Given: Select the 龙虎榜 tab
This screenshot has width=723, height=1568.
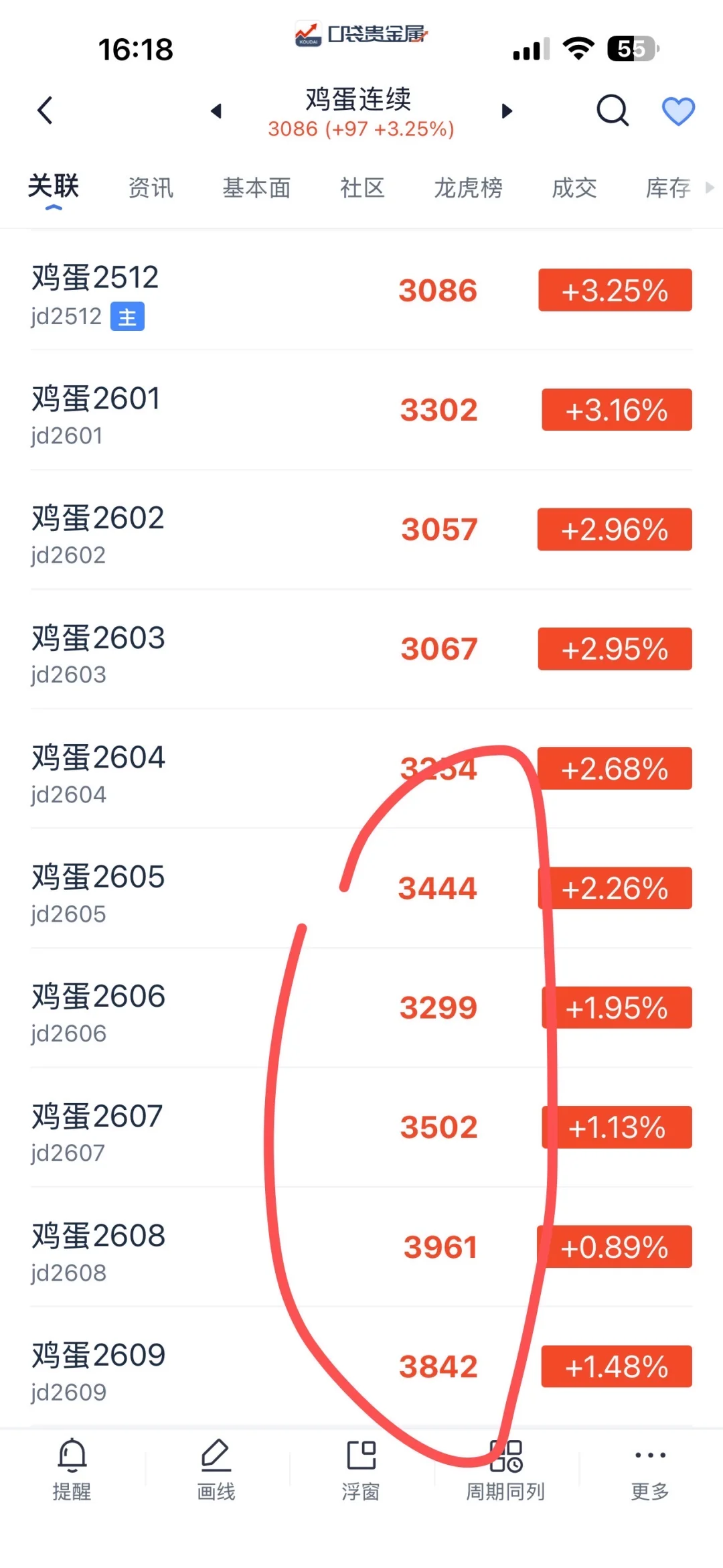Looking at the screenshot, I should tap(468, 188).
